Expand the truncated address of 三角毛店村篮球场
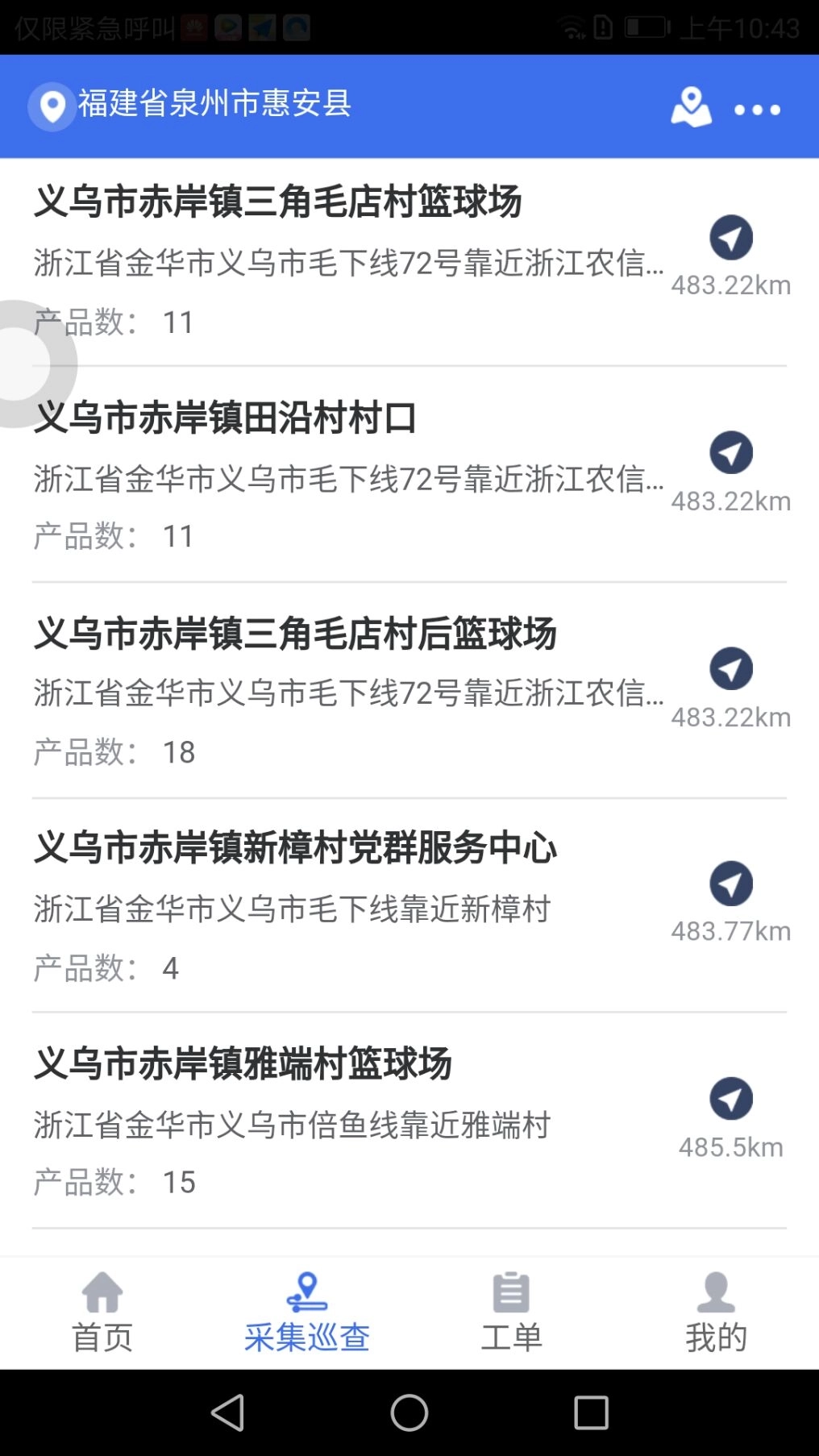The height and width of the screenshot is (1456, 819). click(x=347, y=260)
